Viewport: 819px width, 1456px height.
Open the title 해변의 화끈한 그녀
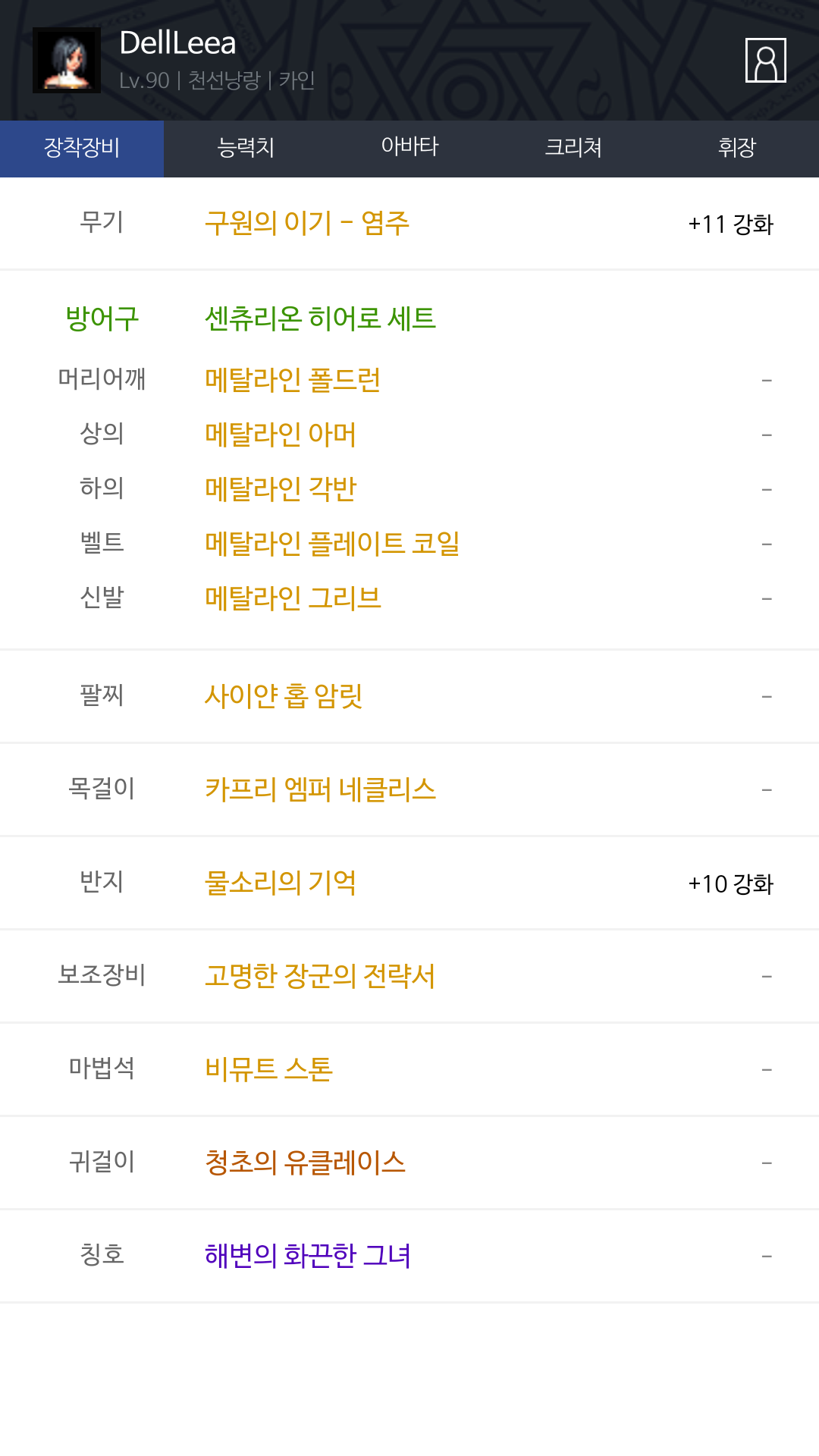[308, 1256]
